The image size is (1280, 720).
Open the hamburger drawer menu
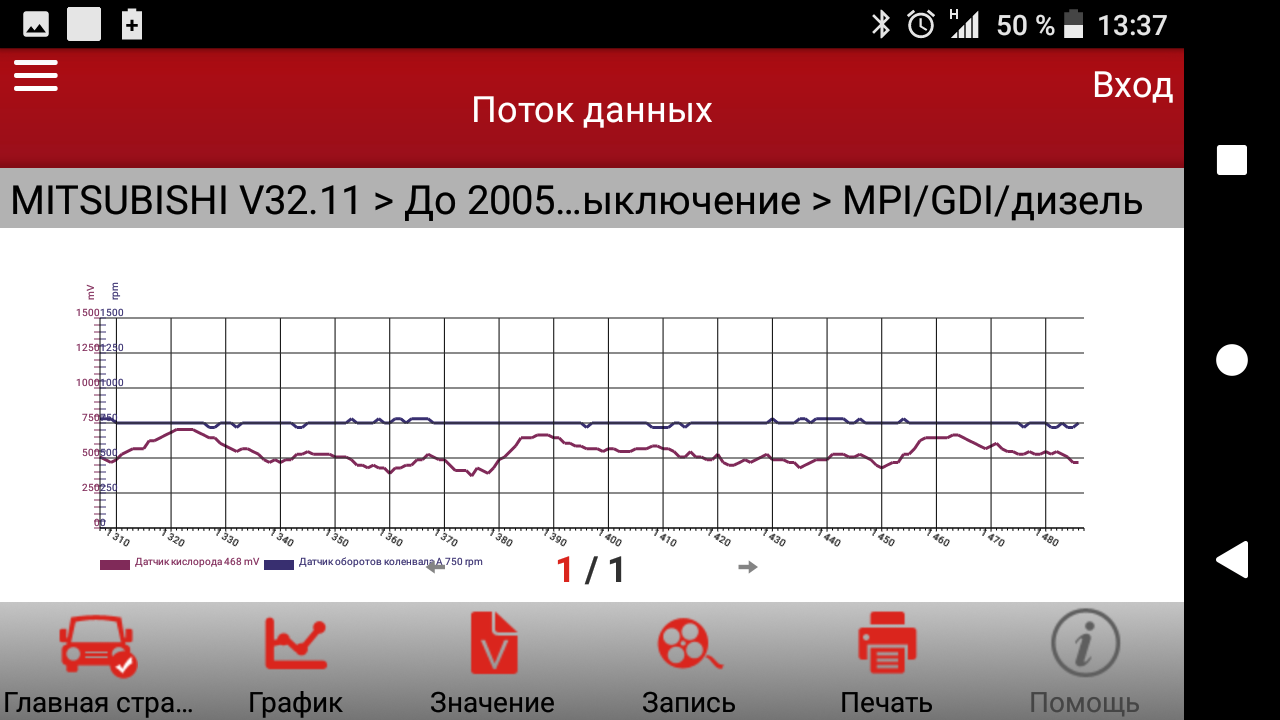pos(36,75)
